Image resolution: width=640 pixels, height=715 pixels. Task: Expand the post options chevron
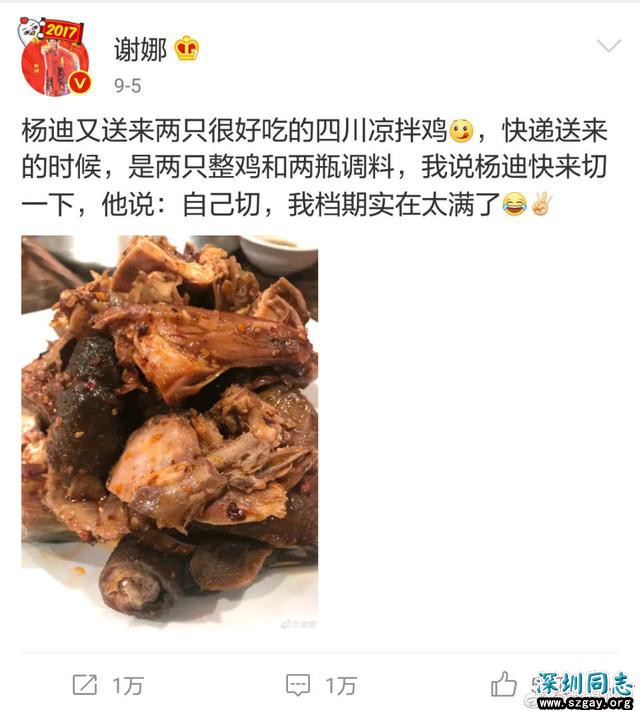point(608,47)
